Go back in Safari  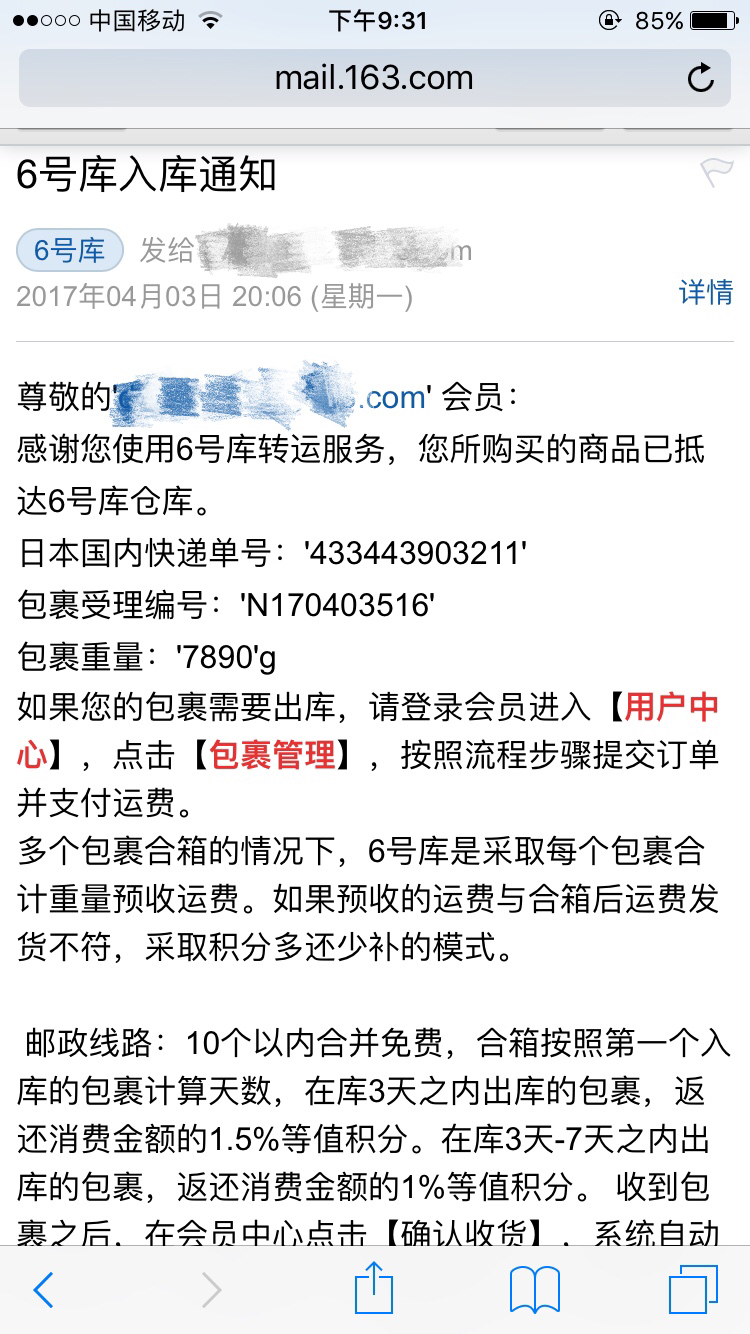[43, 1290]
